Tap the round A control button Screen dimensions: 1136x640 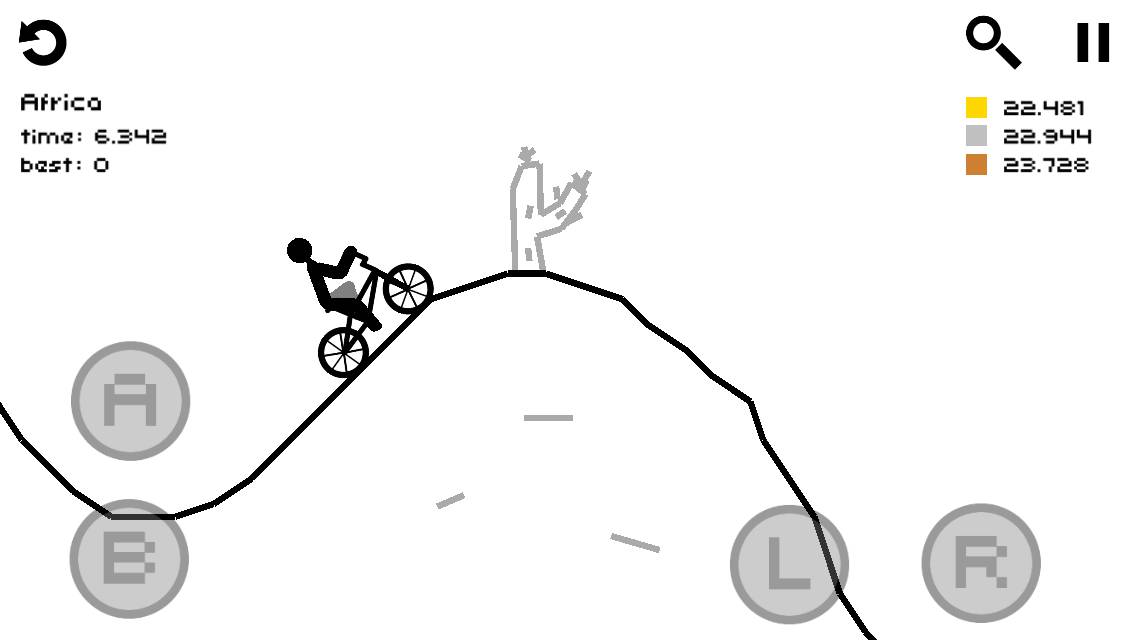point(130,401)
